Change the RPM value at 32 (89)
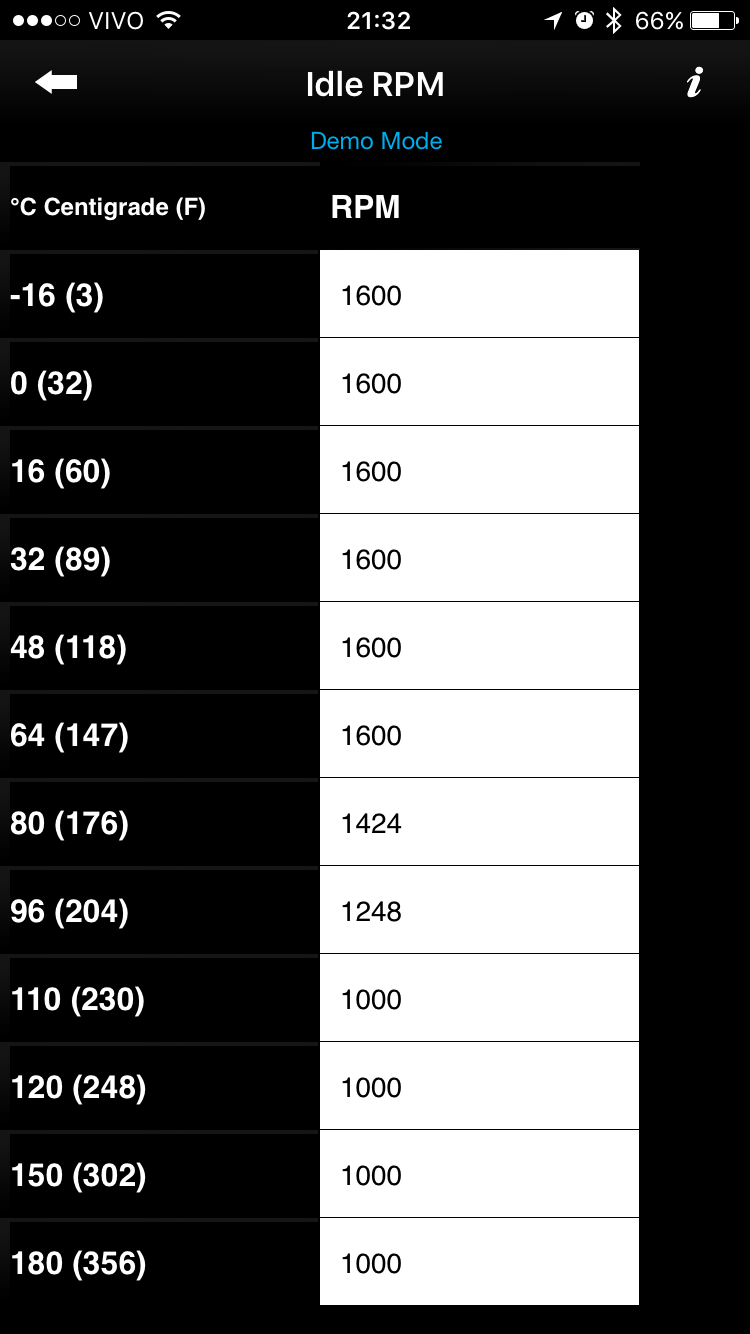This screenshot has height=1334, width=750. pyautogui.click(x=479, y=559)
